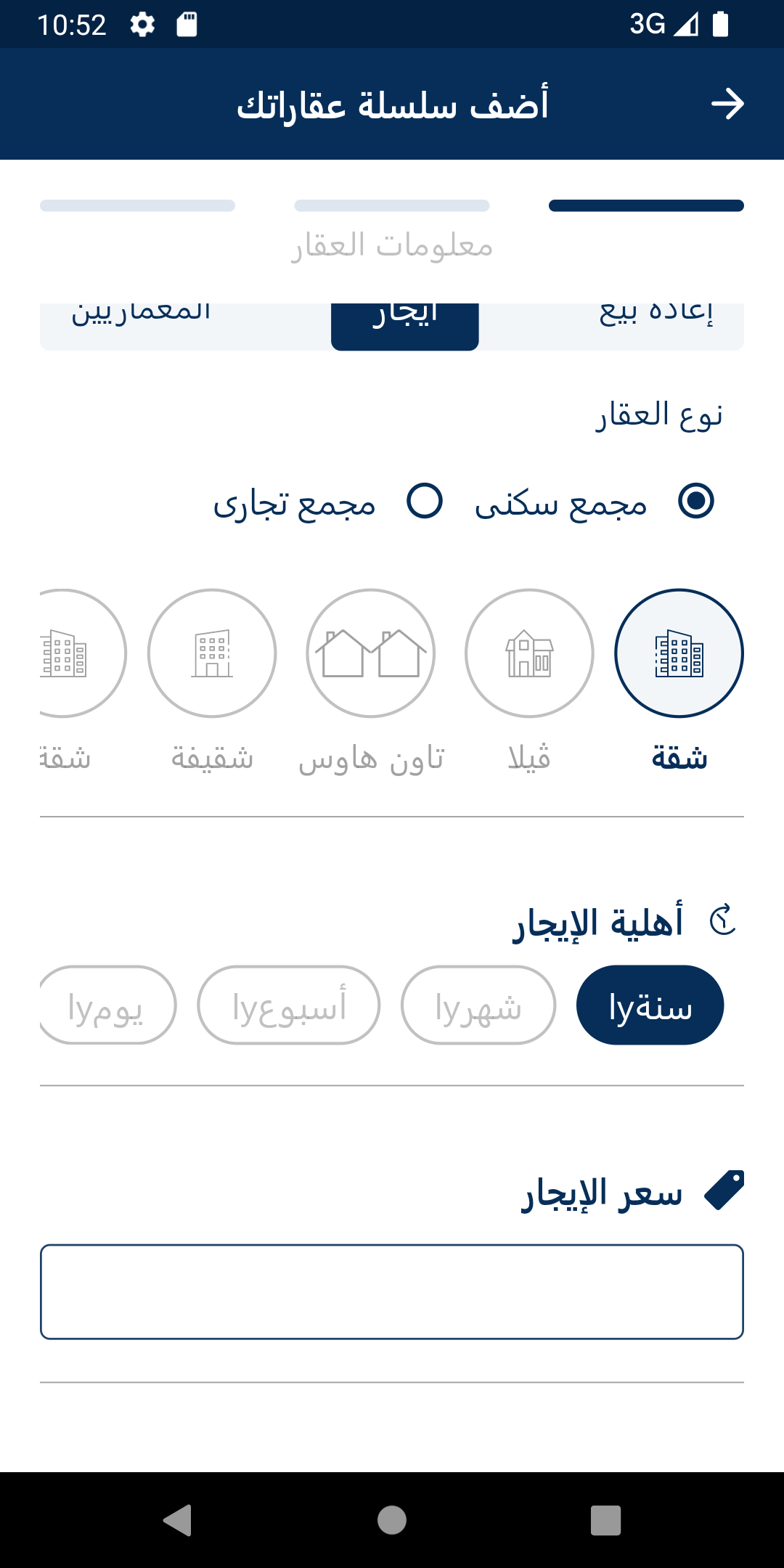The image size is (784, 1568).
Task: Select the apartment (شقة) property type icon
Action: click(x=679, y=652)
